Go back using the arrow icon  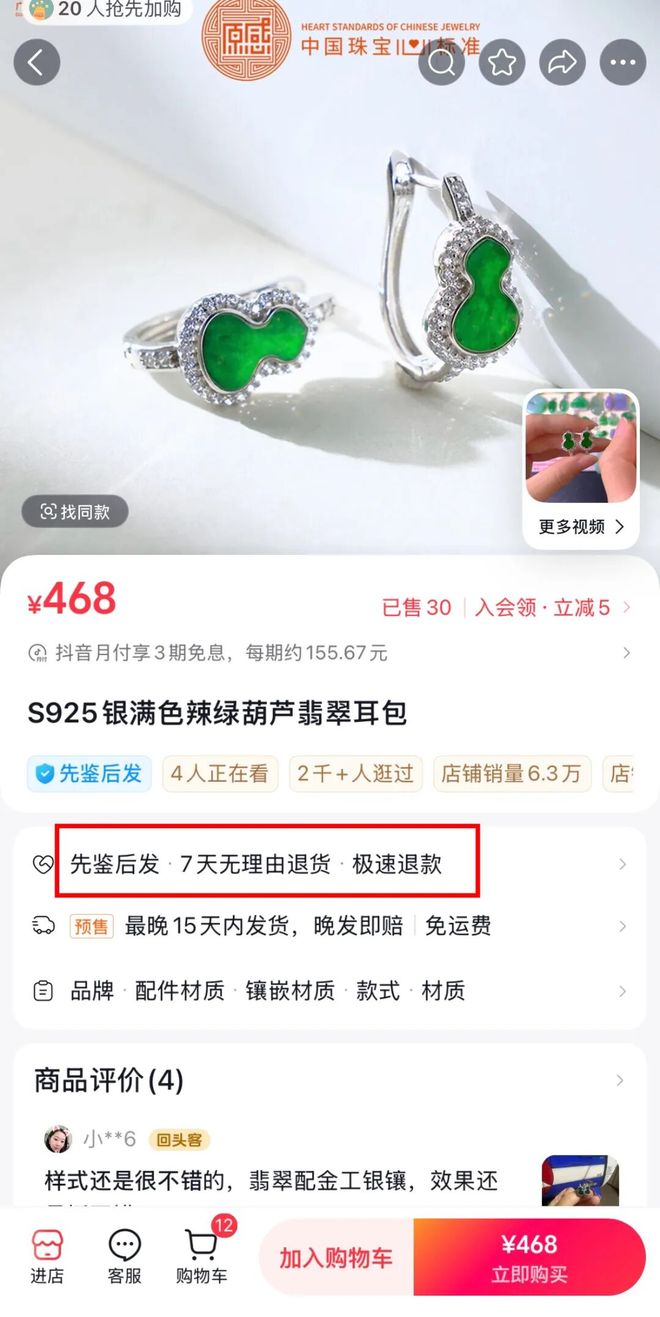(37, 63)
